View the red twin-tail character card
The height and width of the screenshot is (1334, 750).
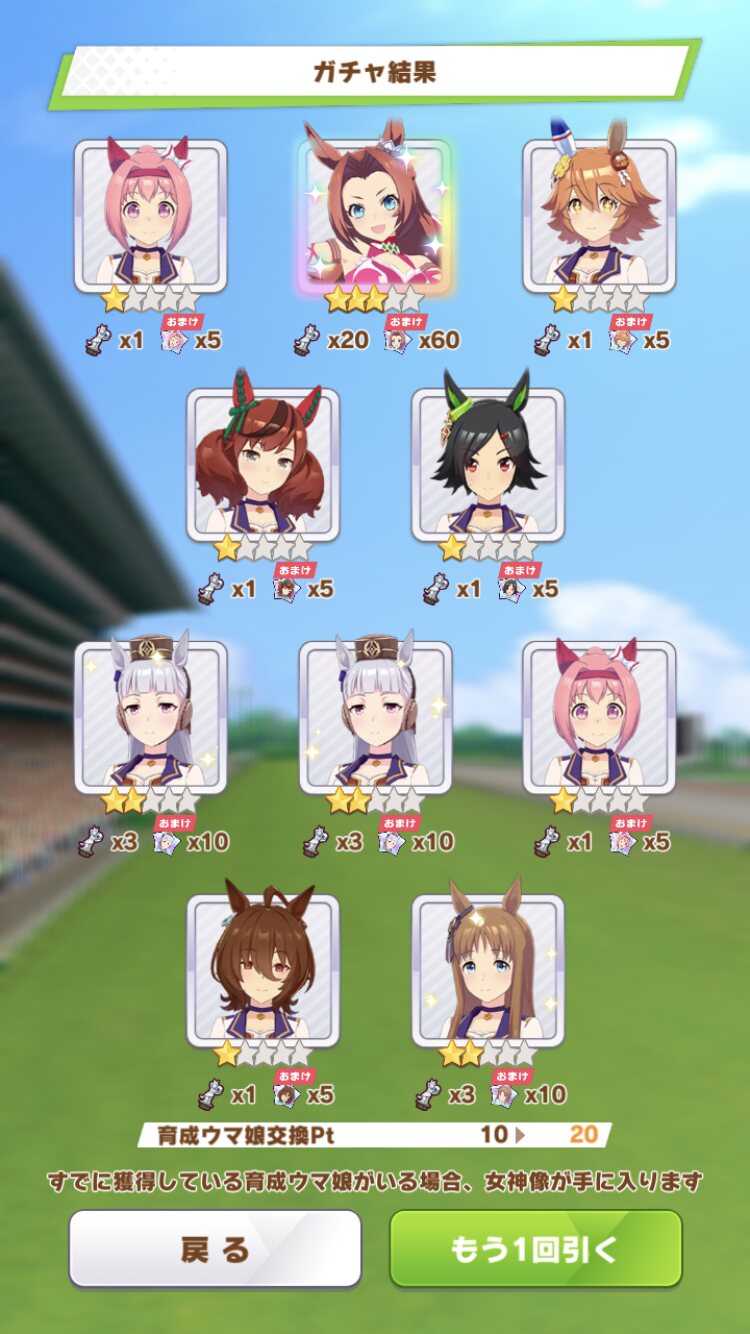[x=263, y=464]
